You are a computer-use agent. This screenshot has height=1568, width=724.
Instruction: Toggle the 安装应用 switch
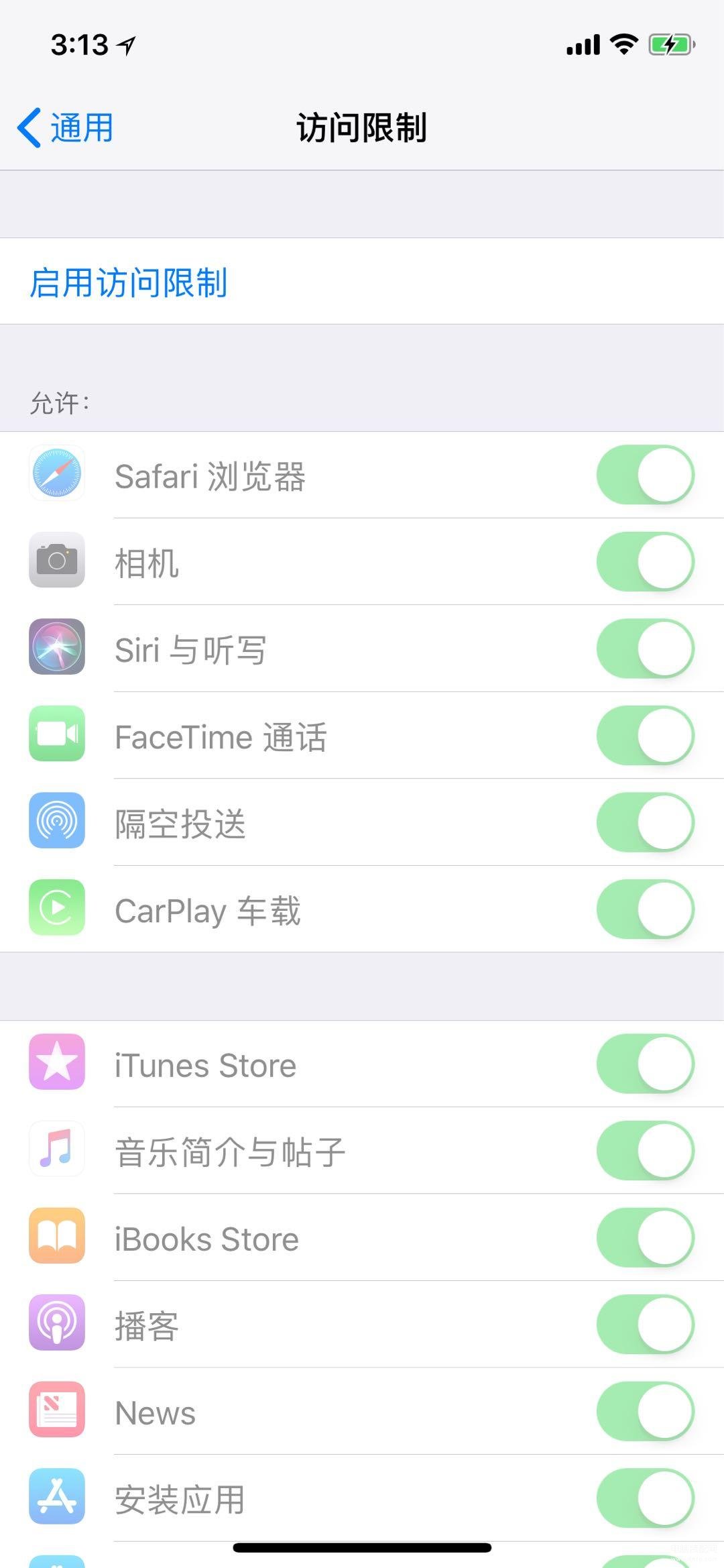coord(646,1498)
